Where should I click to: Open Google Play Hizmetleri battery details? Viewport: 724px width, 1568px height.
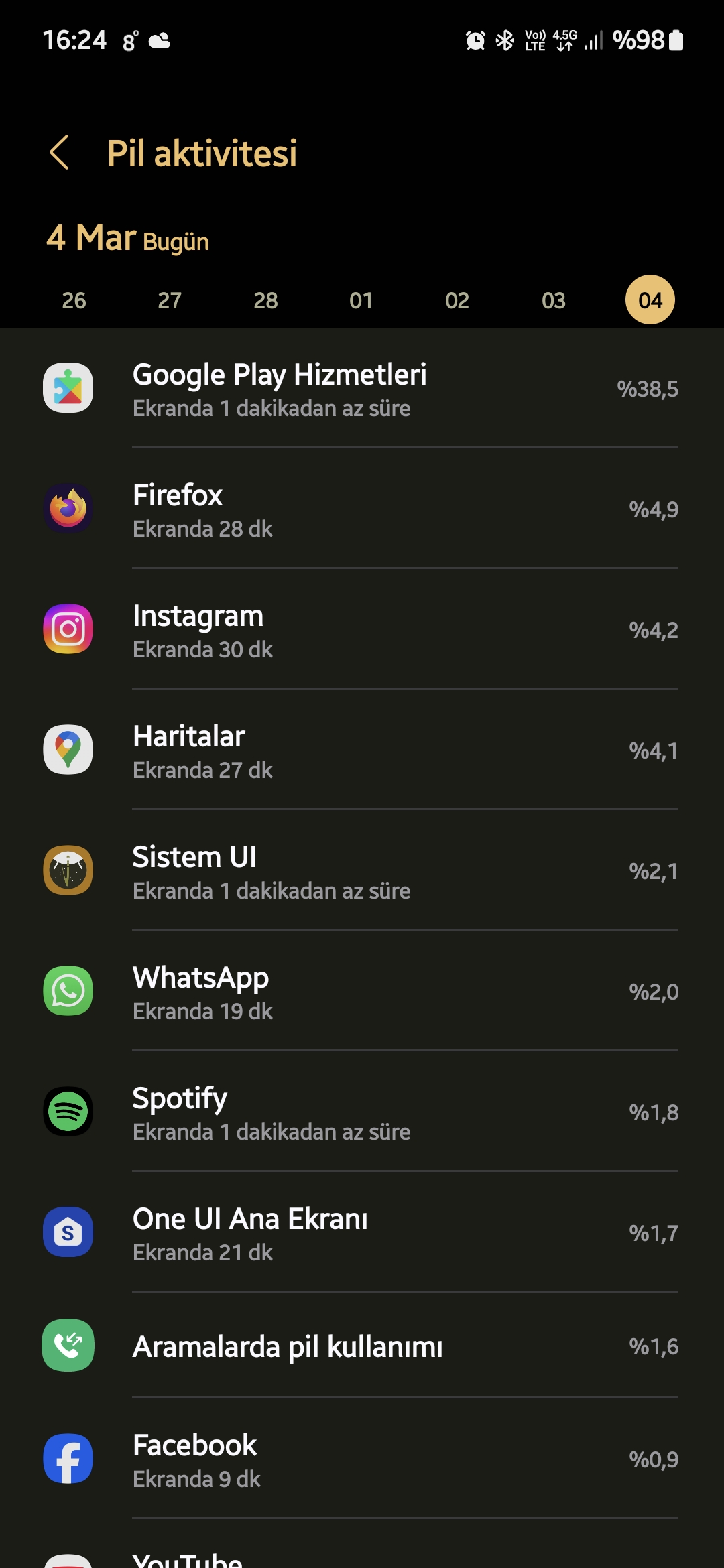tap(362, 388)
